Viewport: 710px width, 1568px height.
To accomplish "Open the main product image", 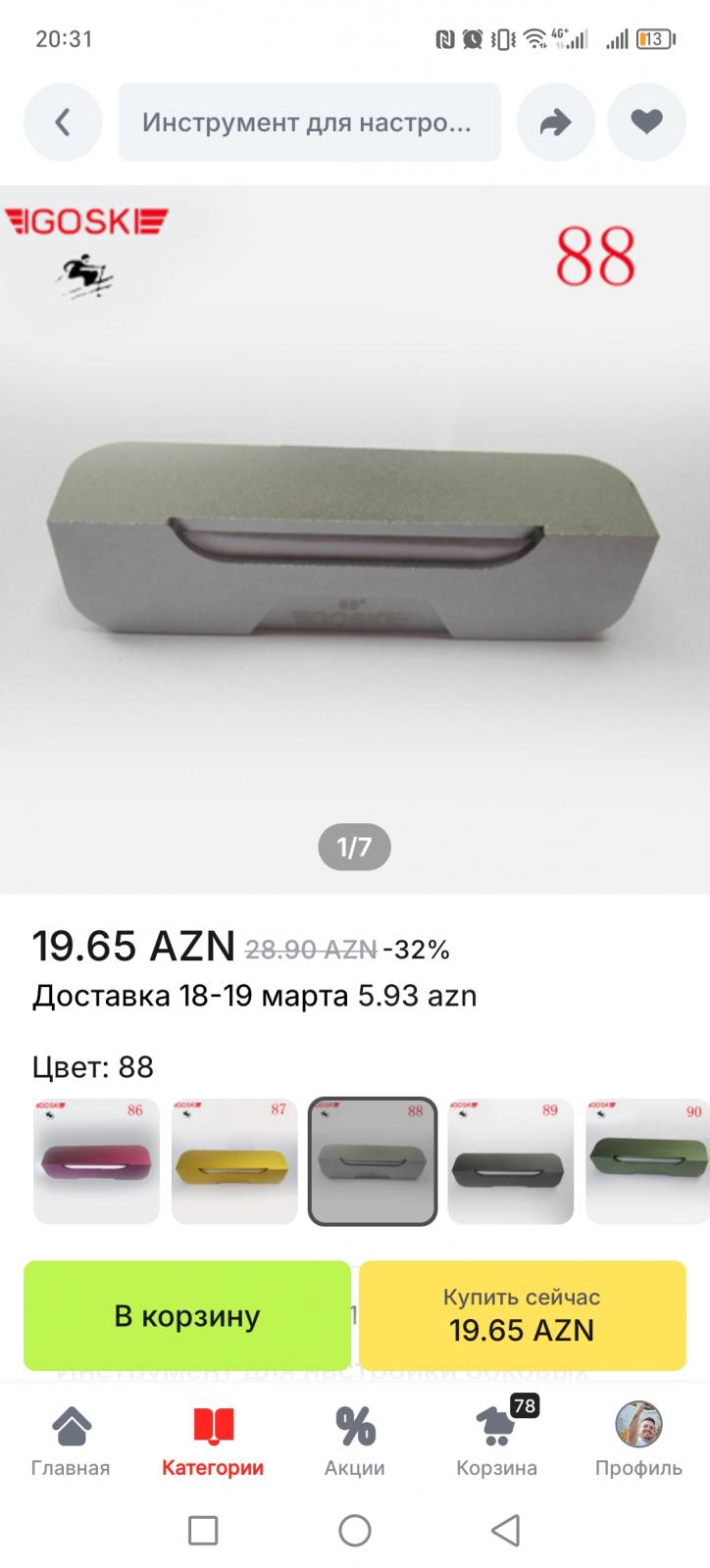I will point(355,539).
